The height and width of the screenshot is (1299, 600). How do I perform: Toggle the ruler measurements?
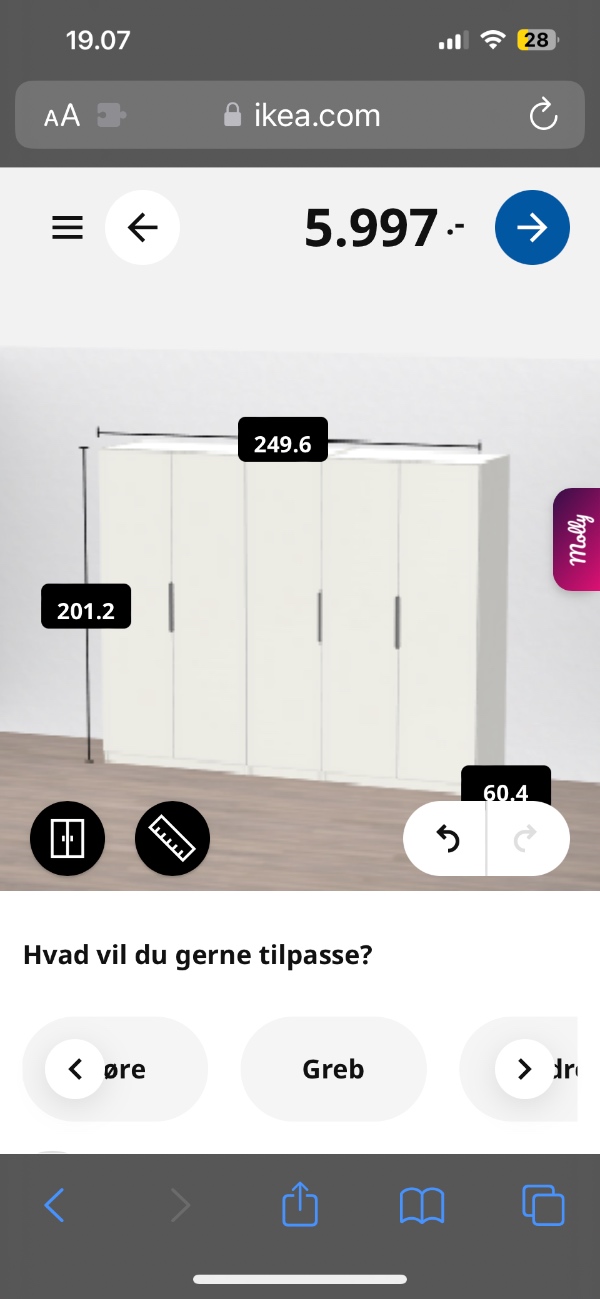click(x=172, y=838)
